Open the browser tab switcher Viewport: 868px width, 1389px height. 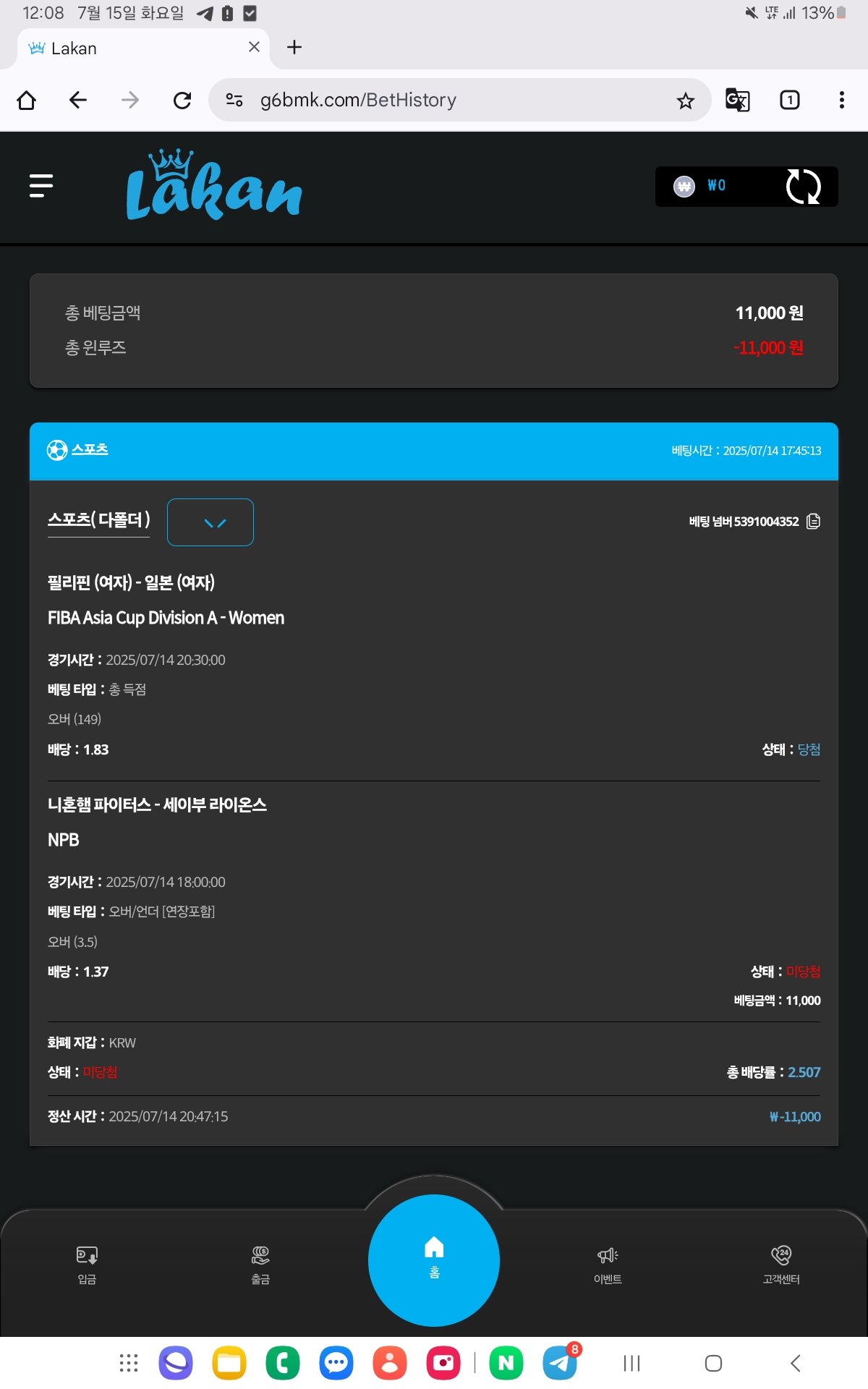coord(790,100)
